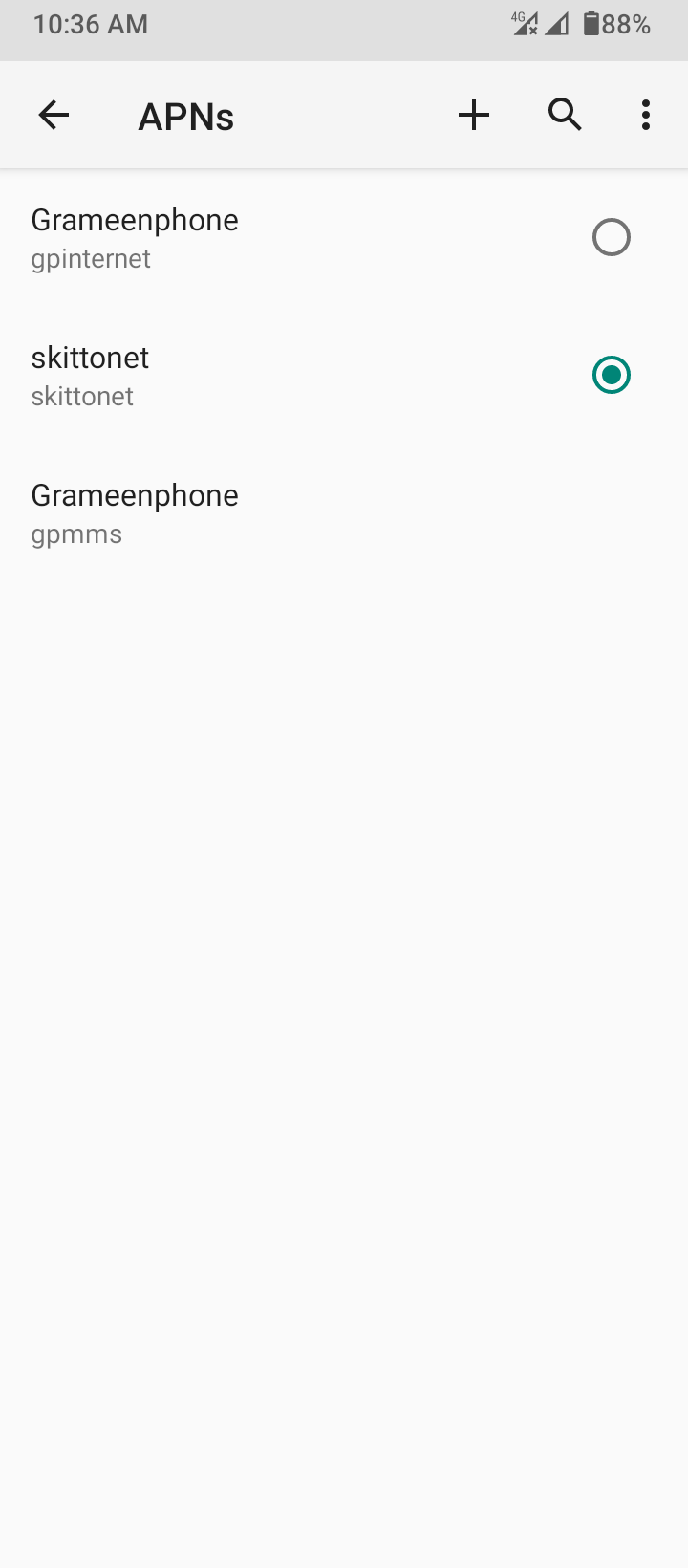Add a new APN

click(x=474, y=116)
